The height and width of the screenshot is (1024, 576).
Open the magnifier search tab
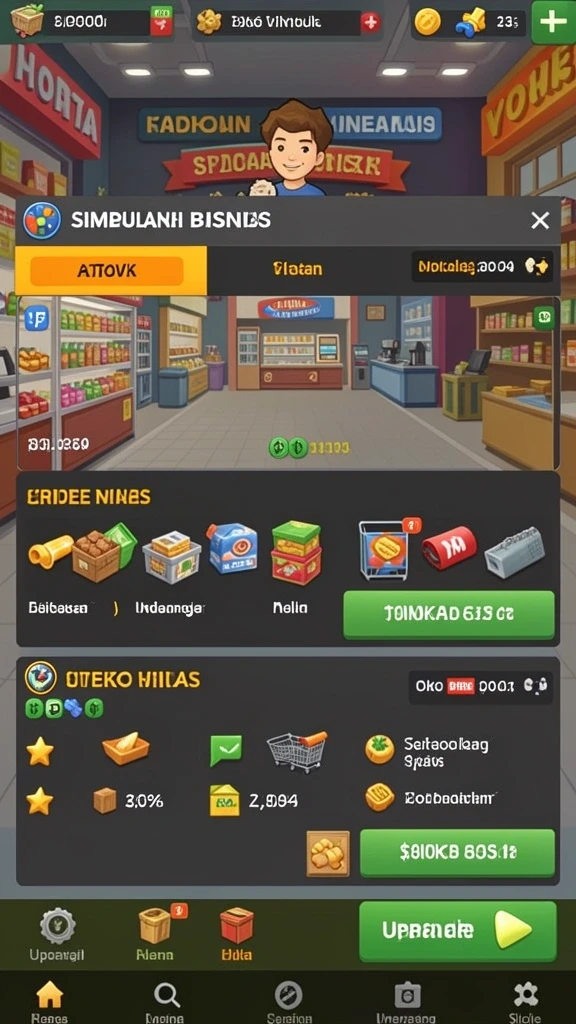[x=167, y=1000]
